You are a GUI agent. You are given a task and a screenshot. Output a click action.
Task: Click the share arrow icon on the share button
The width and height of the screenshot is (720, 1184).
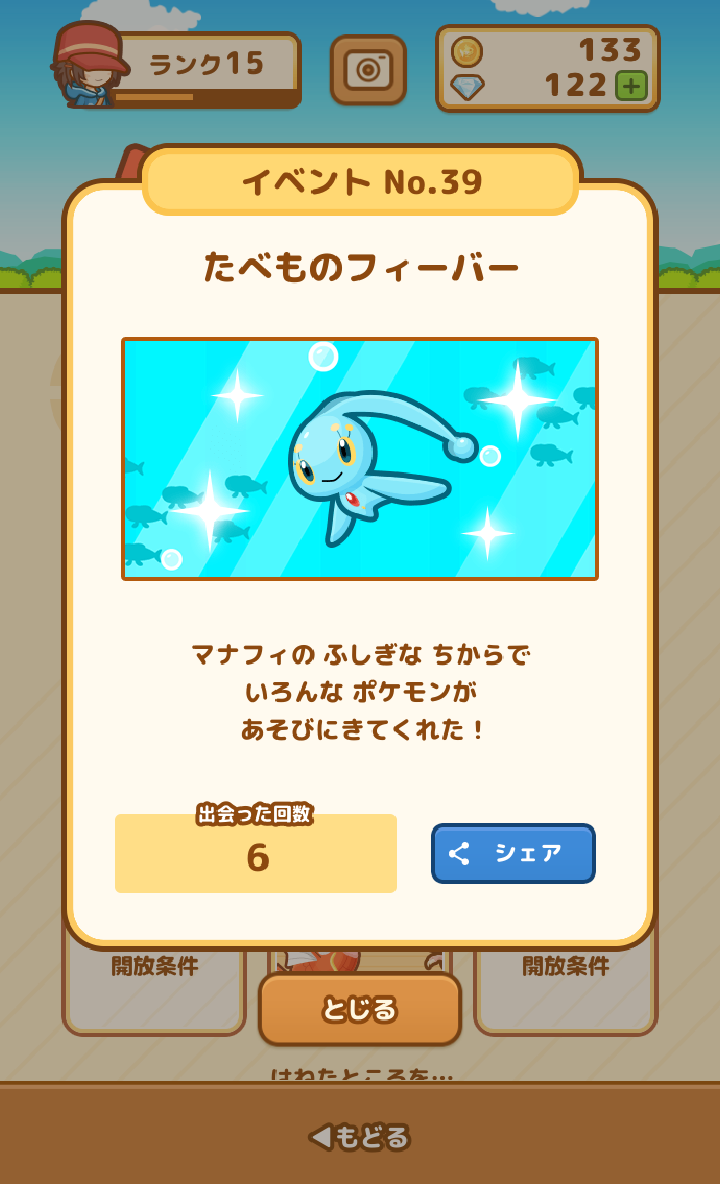(x=462, y=853)
